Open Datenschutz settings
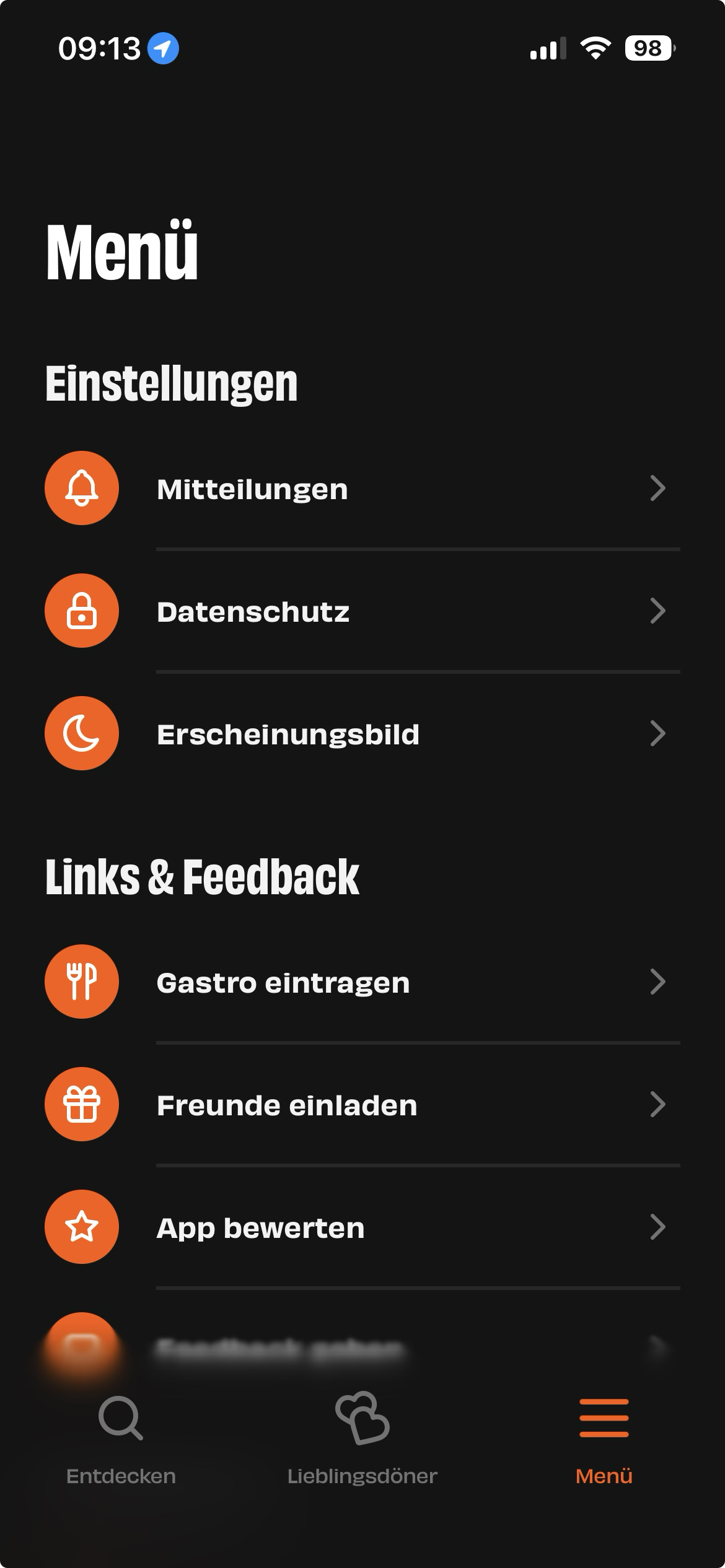 click(x=362, y=611)
